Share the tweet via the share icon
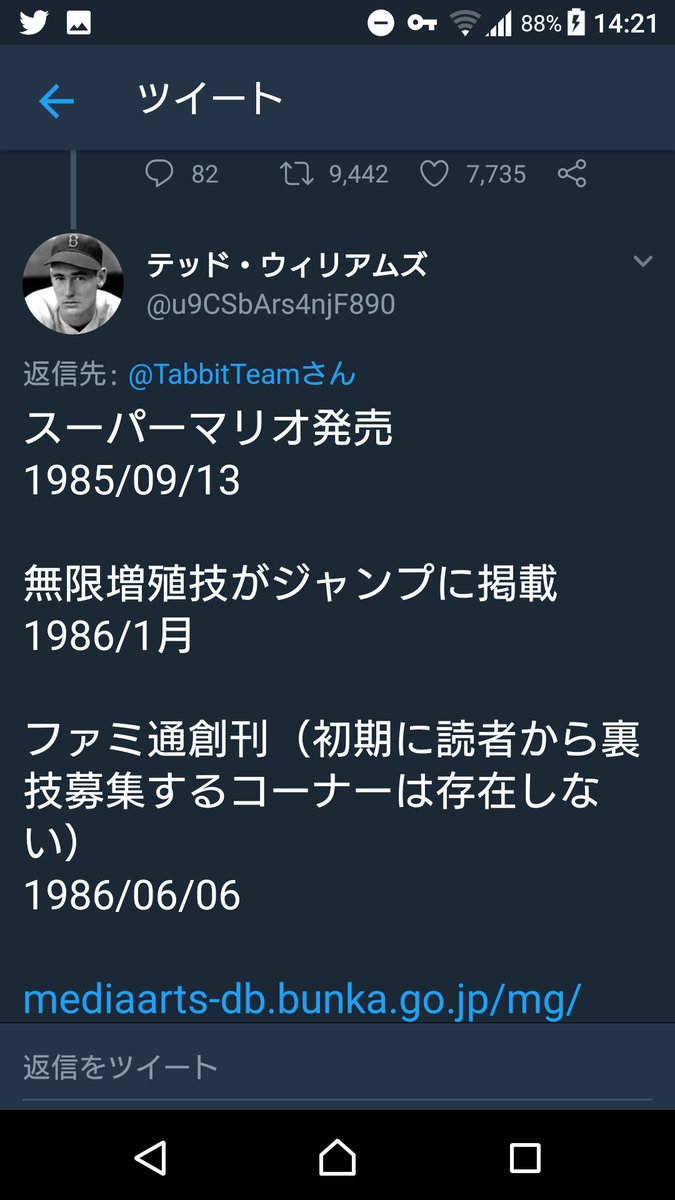This screenshot has height=1200, width=675. (x=572, y=175)
